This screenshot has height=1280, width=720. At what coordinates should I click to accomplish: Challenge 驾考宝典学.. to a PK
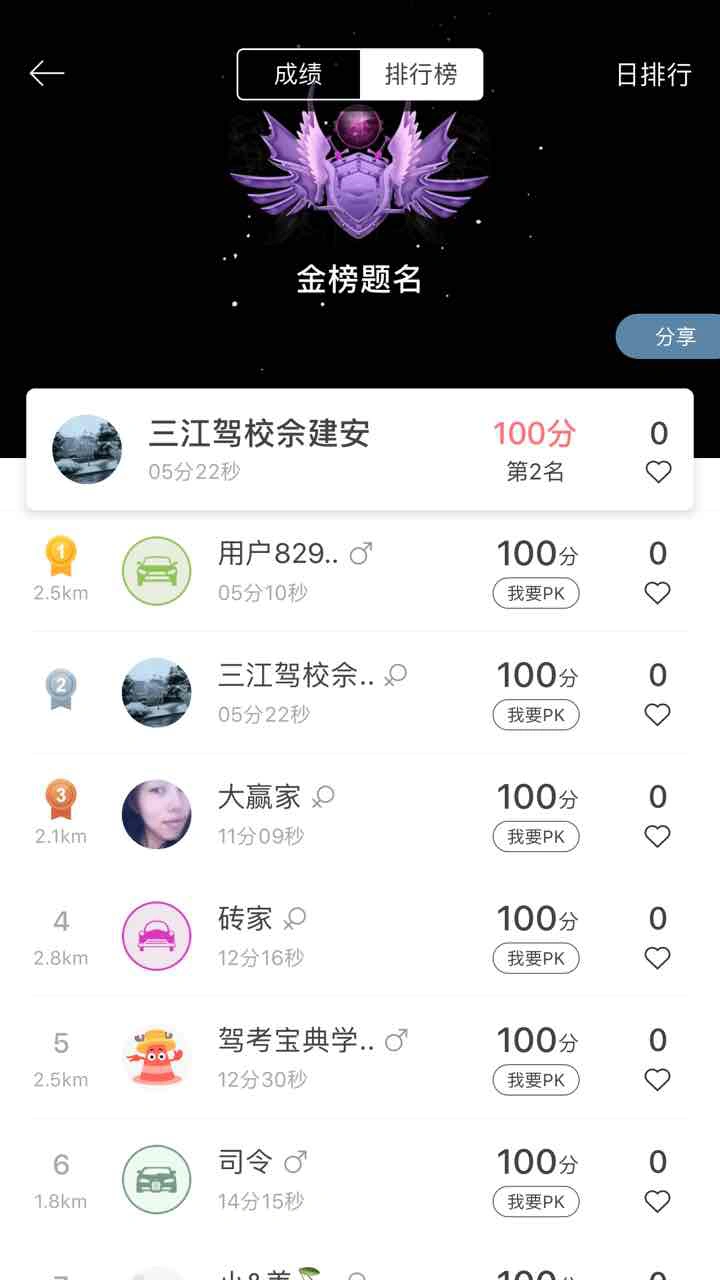tap(536, 1080)
